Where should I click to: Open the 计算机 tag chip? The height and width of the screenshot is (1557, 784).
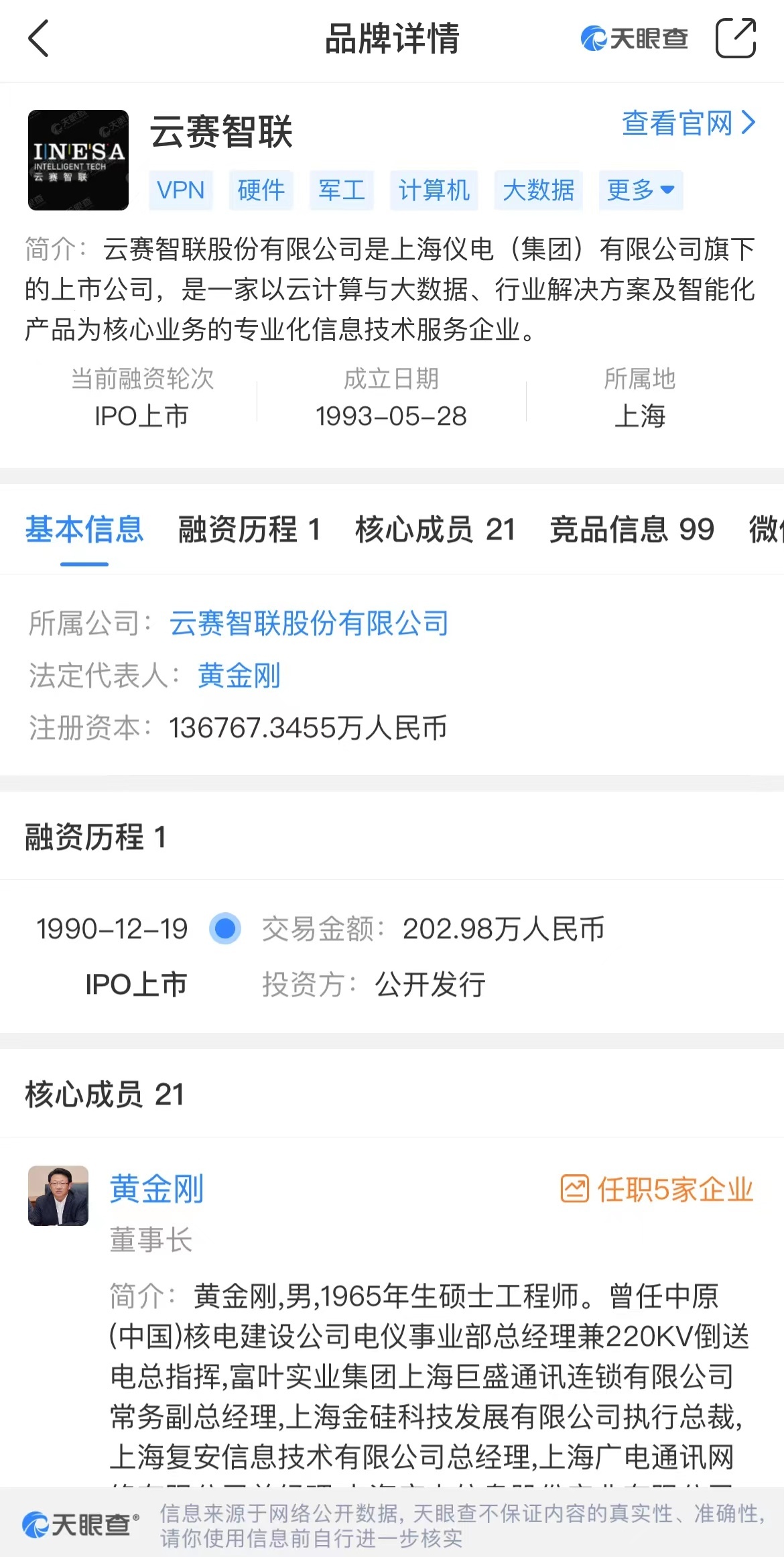434,190
